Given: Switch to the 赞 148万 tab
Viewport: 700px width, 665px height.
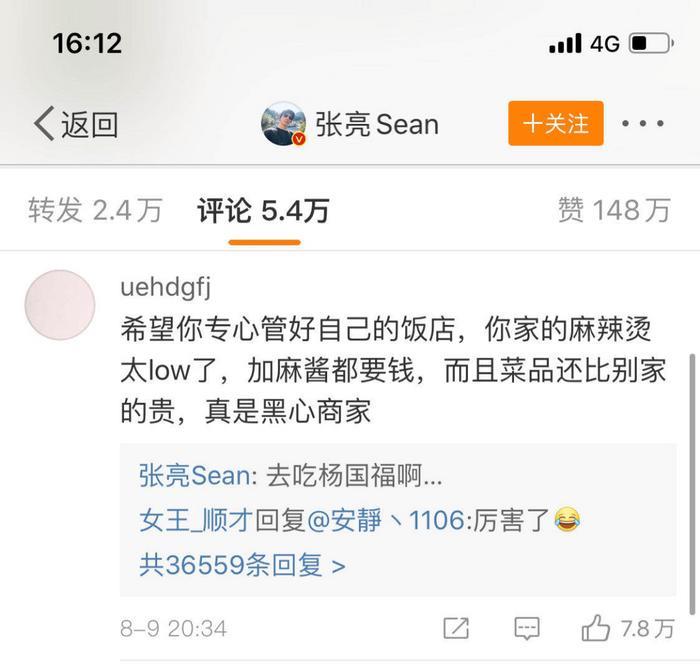Looking at the screenshot, I should [613, 211].
